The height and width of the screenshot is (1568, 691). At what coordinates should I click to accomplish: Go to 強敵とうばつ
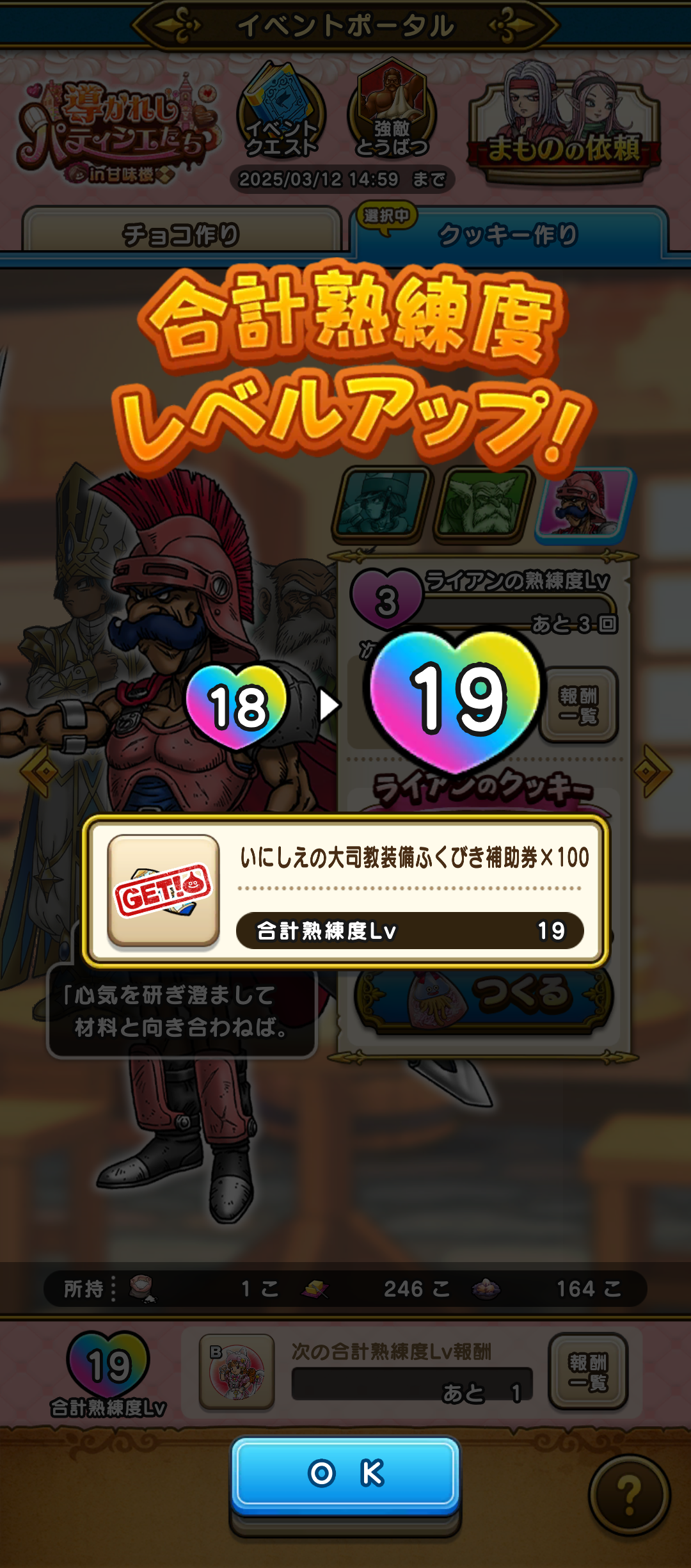coord(392,112)
